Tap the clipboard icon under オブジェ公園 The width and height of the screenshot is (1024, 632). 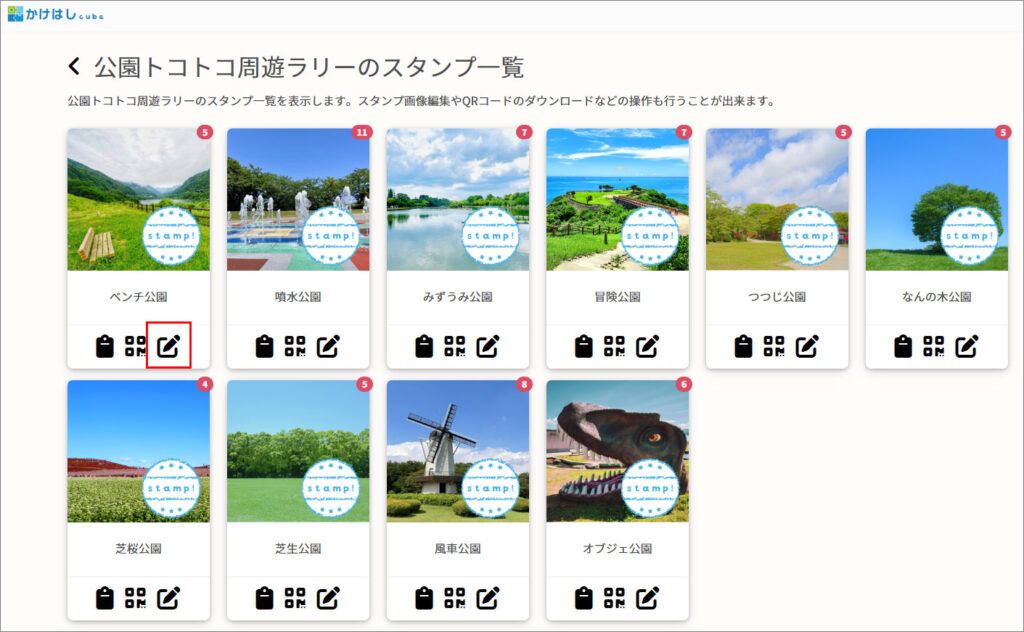(x=584, y=599)
